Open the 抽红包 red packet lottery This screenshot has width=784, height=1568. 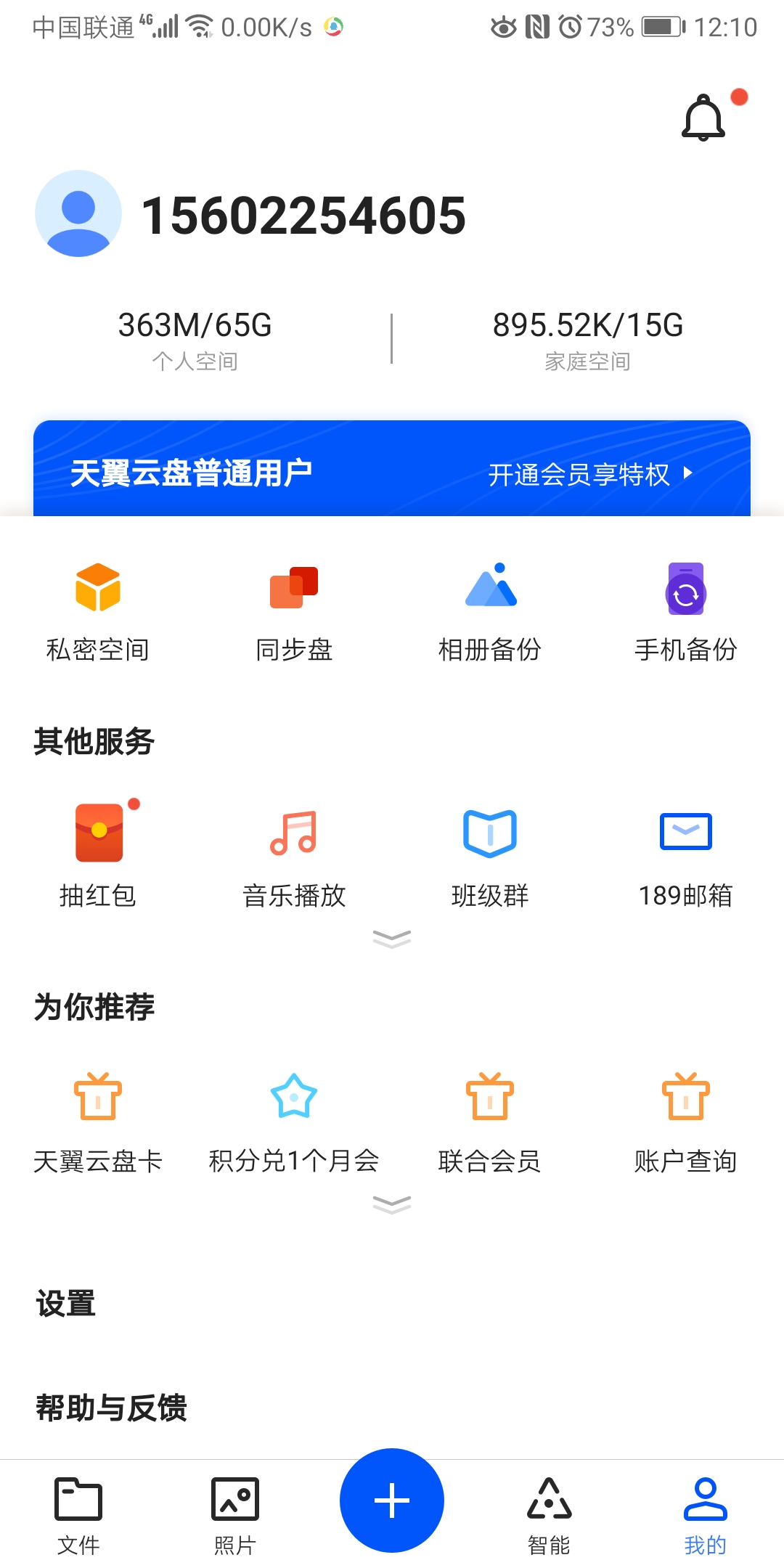point(98,857)
